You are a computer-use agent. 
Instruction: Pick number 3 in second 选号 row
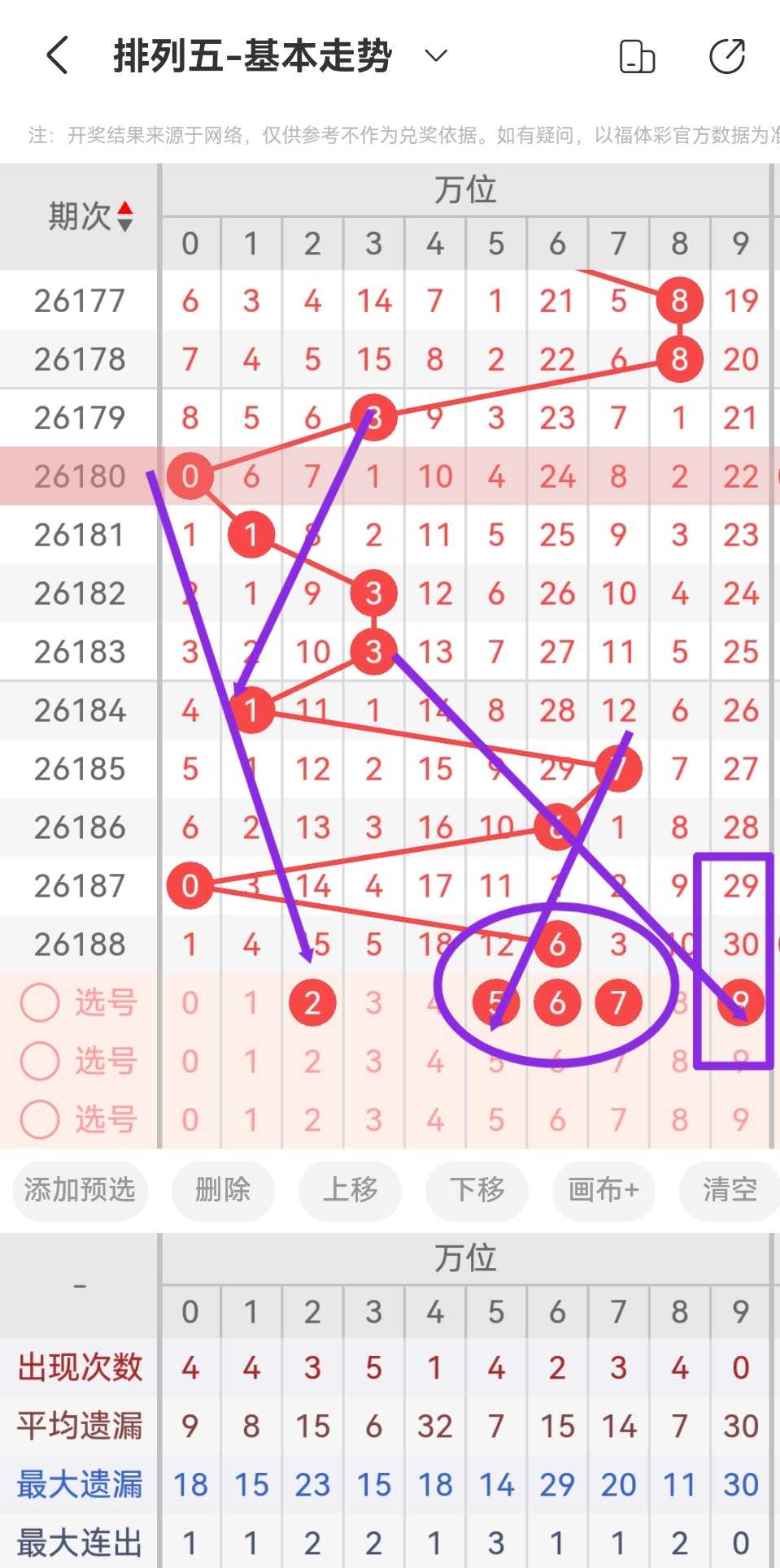(373, 1062)
